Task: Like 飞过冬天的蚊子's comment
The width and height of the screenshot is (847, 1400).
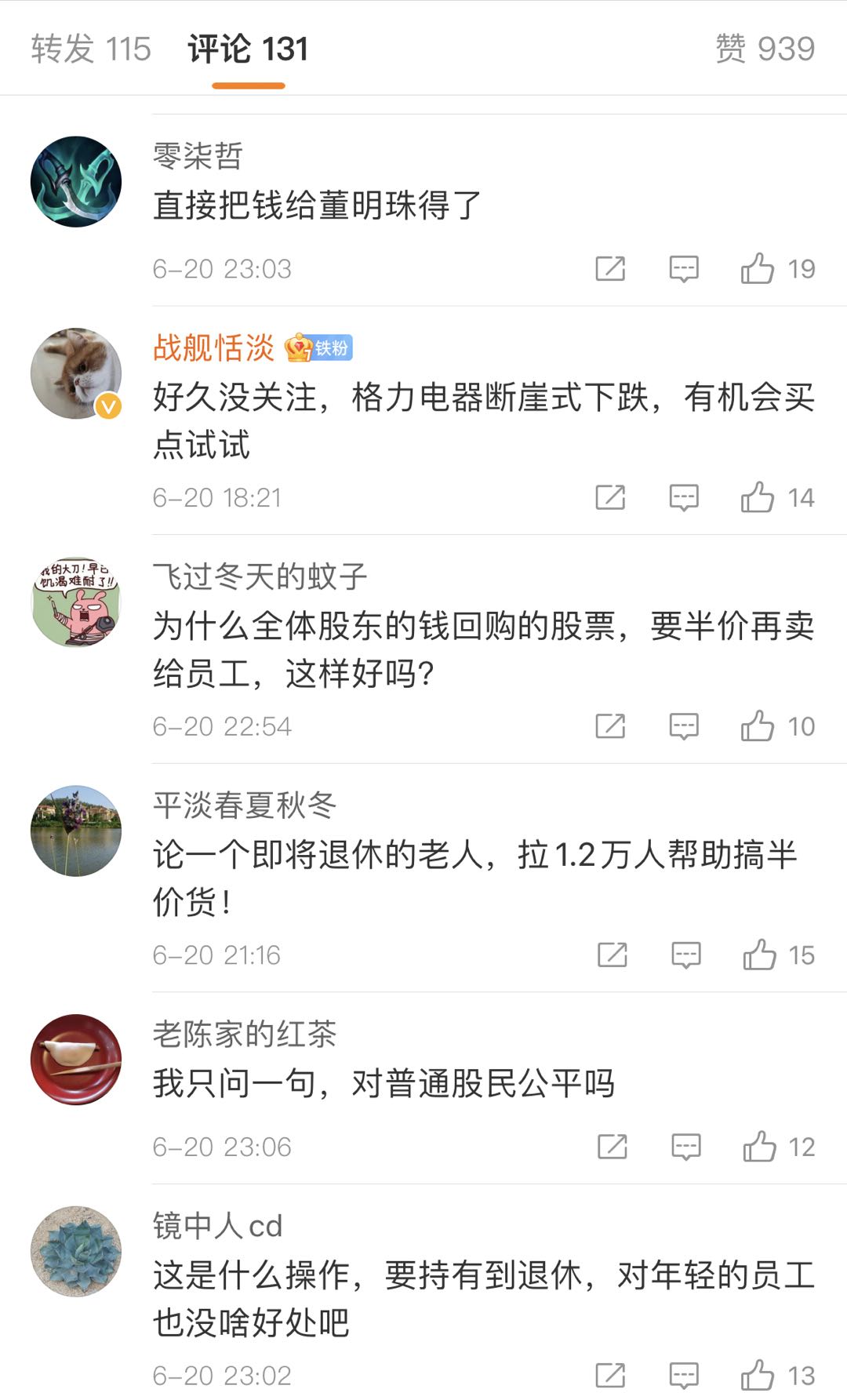Action: pyautogui.click(x=758, y=726)
